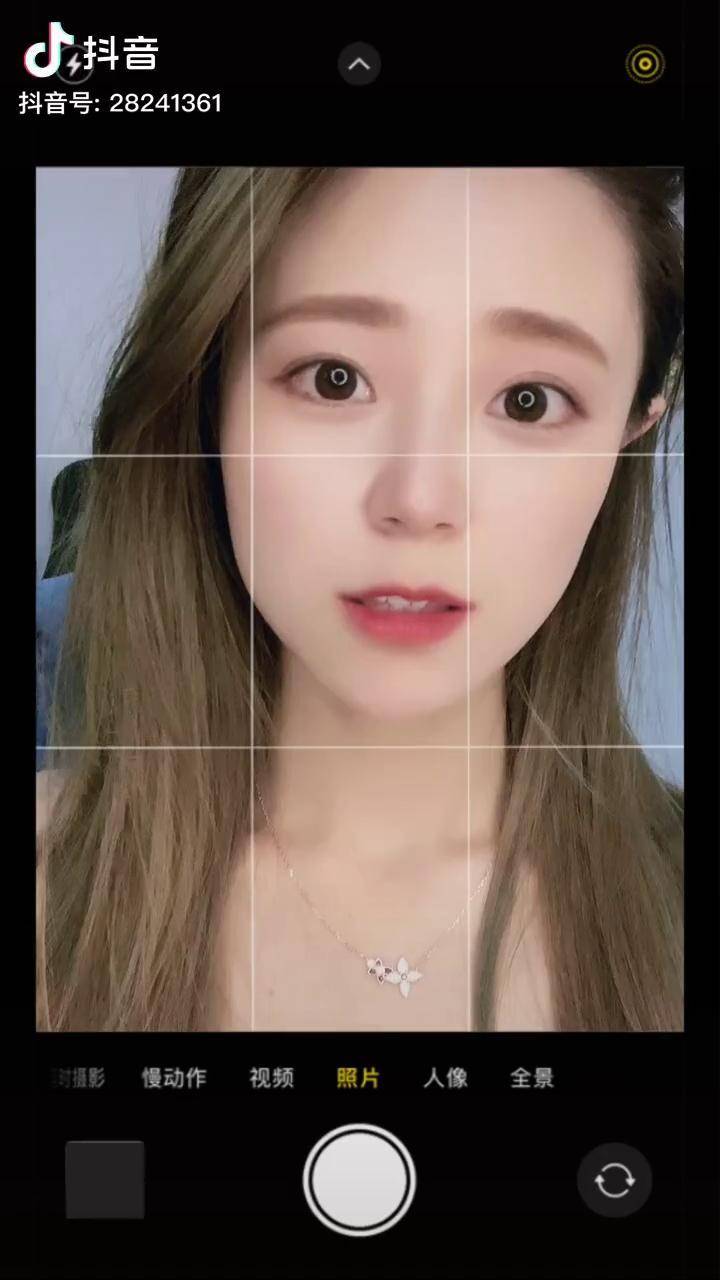Take a photo with the shutter button
720x1280 pixels.
coord(359,1180)
